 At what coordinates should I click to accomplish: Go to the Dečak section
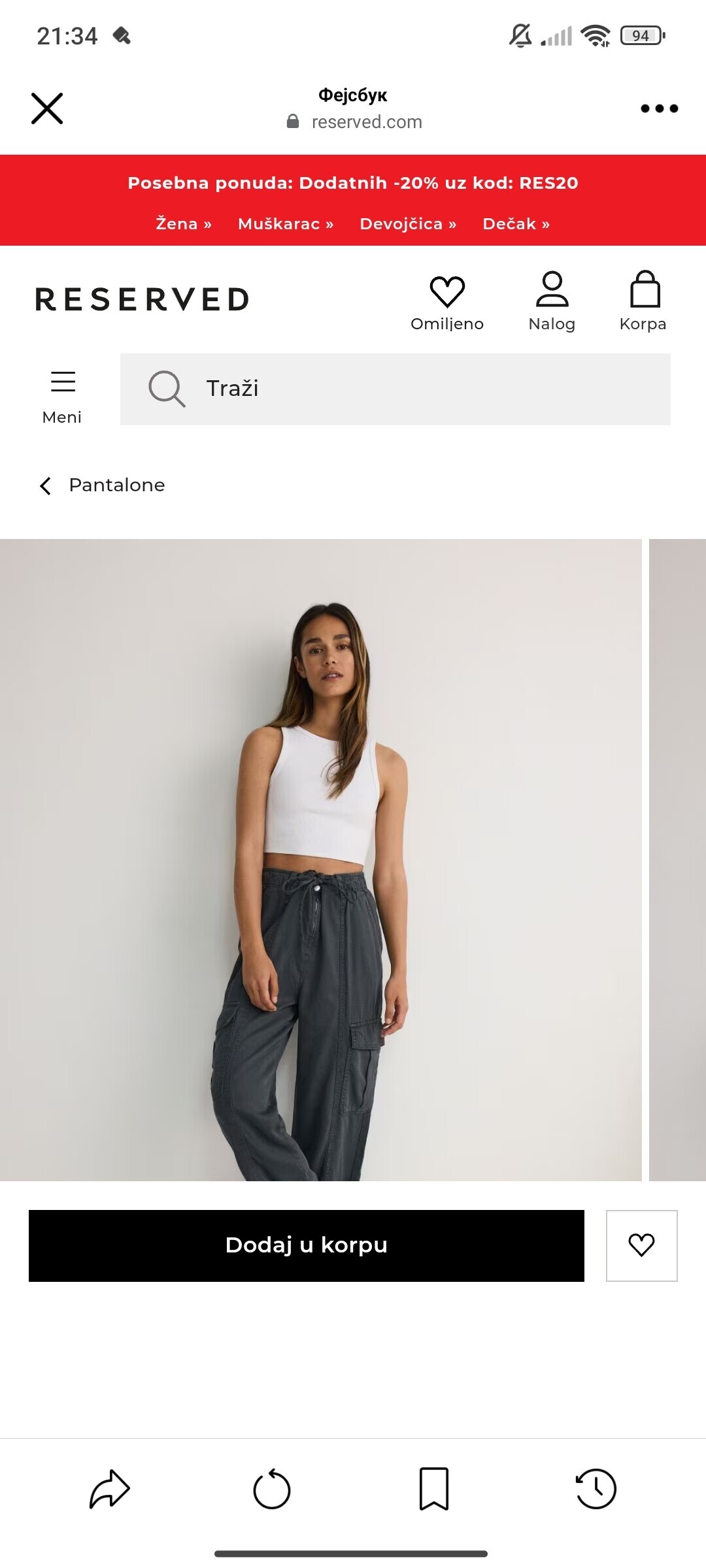pyautogui.click(x=516, y=224)
